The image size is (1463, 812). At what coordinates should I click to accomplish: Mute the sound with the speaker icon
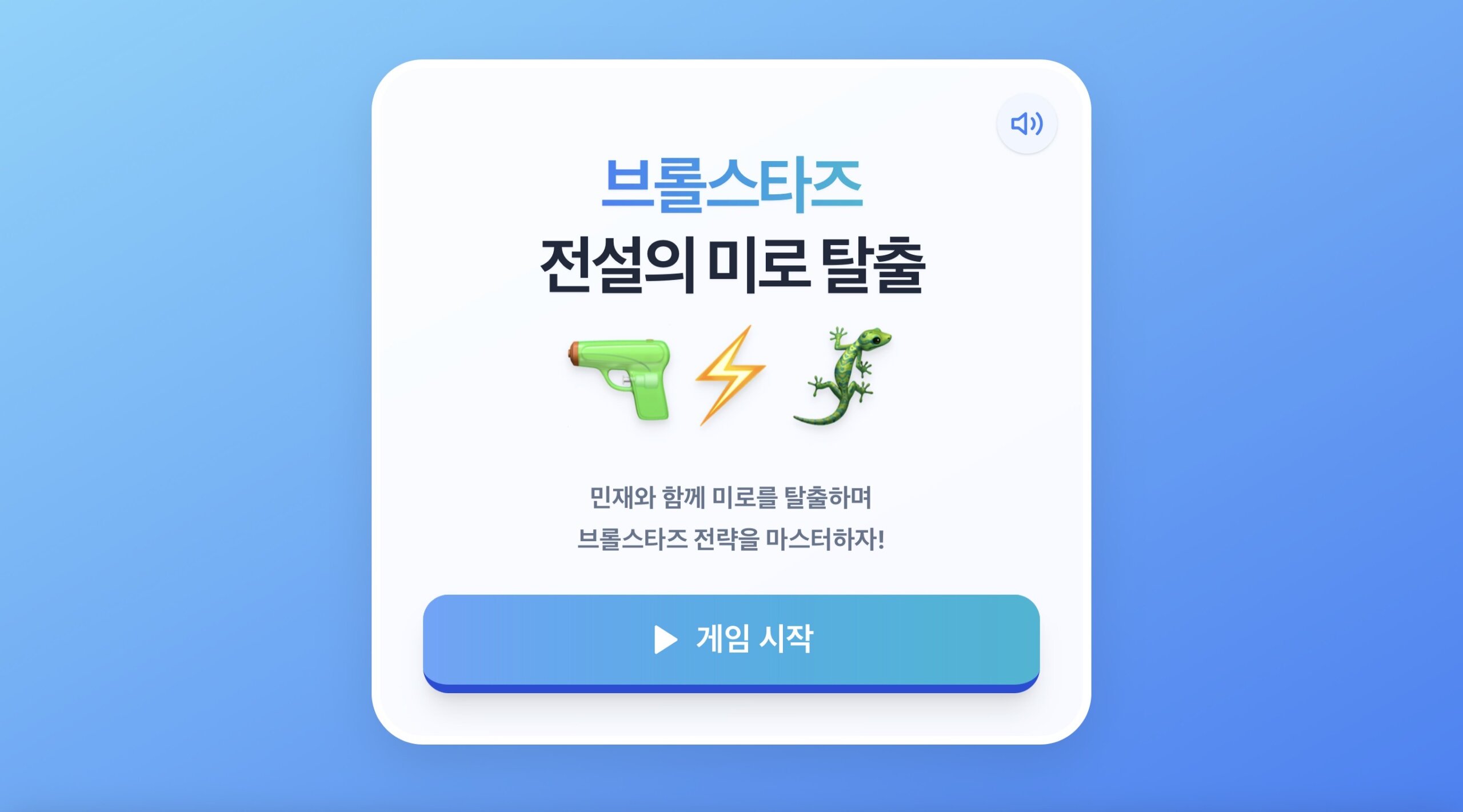pos(1026,123)
